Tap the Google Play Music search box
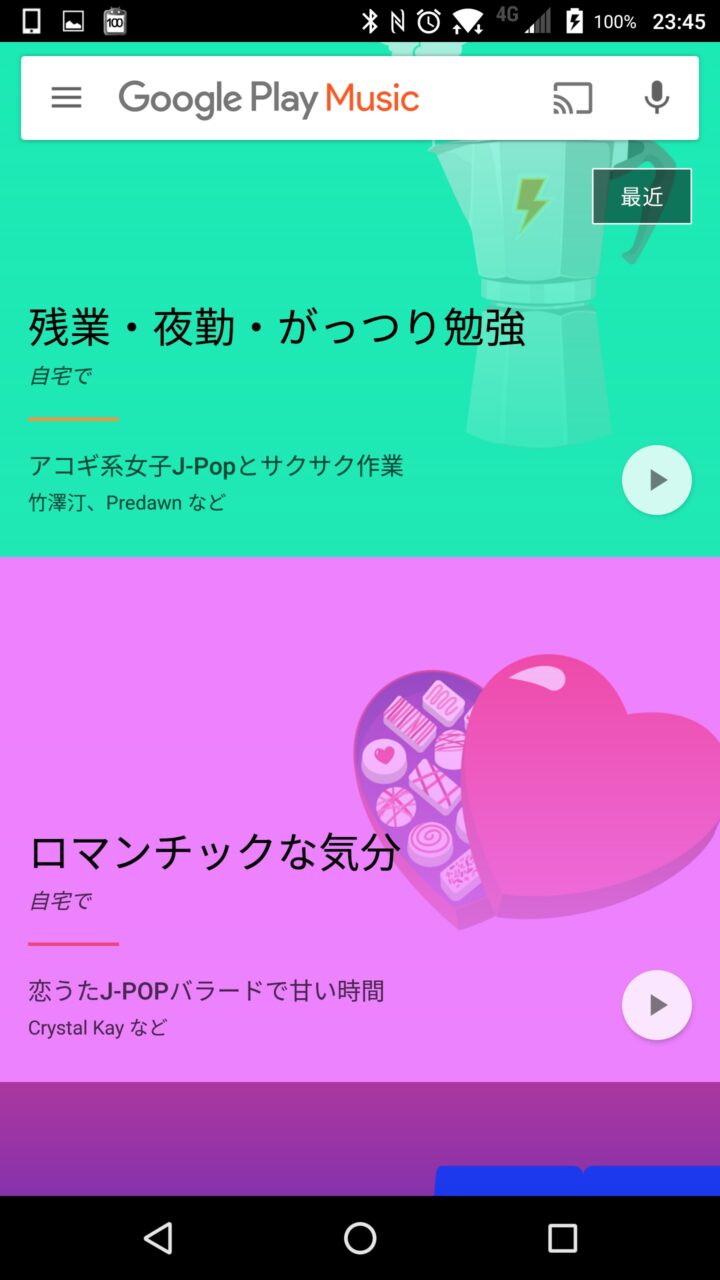This screenshot has width=720, height=1280. [x=300, y=98]
